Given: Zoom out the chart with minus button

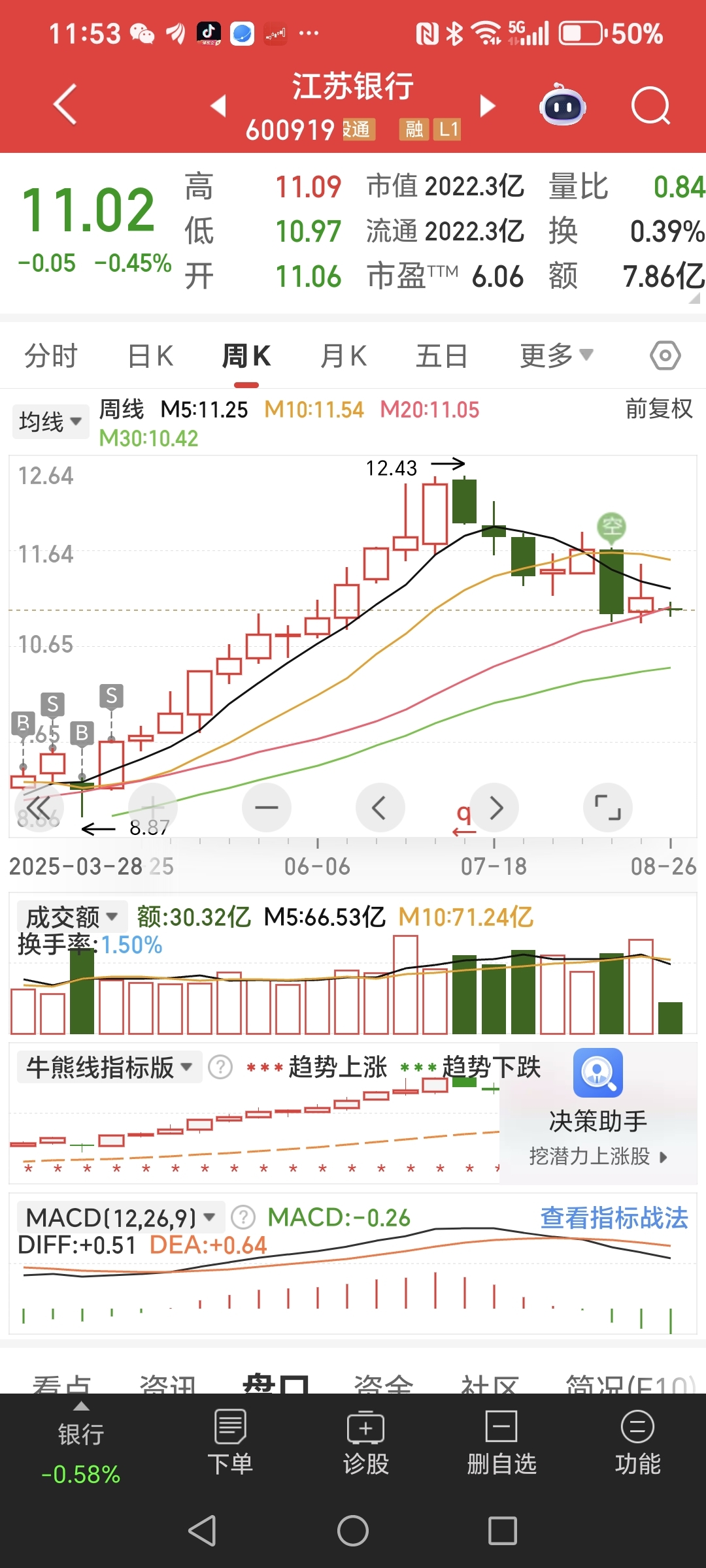Looking at the screenshot, I should [x=267, y=808].
